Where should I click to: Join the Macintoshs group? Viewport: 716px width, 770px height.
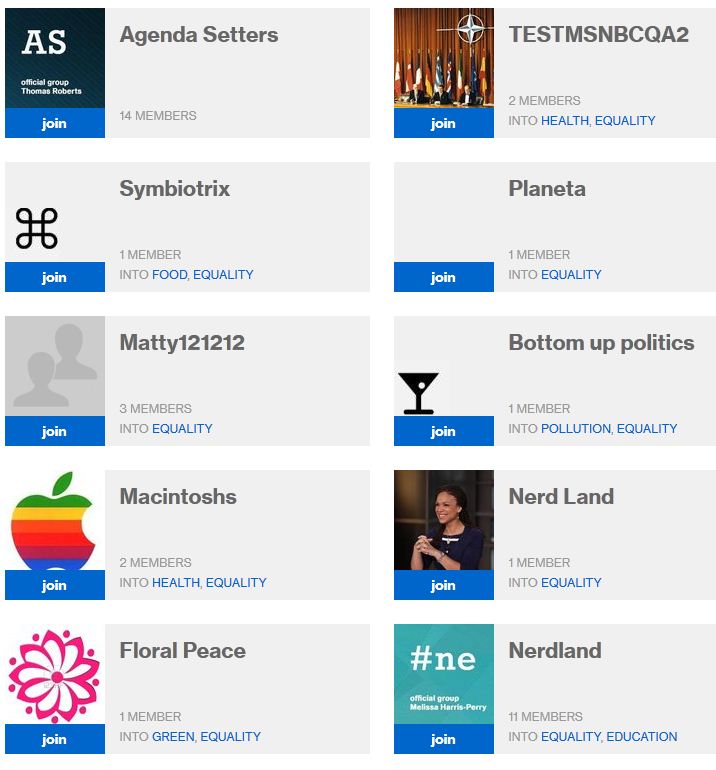[54, 586]
